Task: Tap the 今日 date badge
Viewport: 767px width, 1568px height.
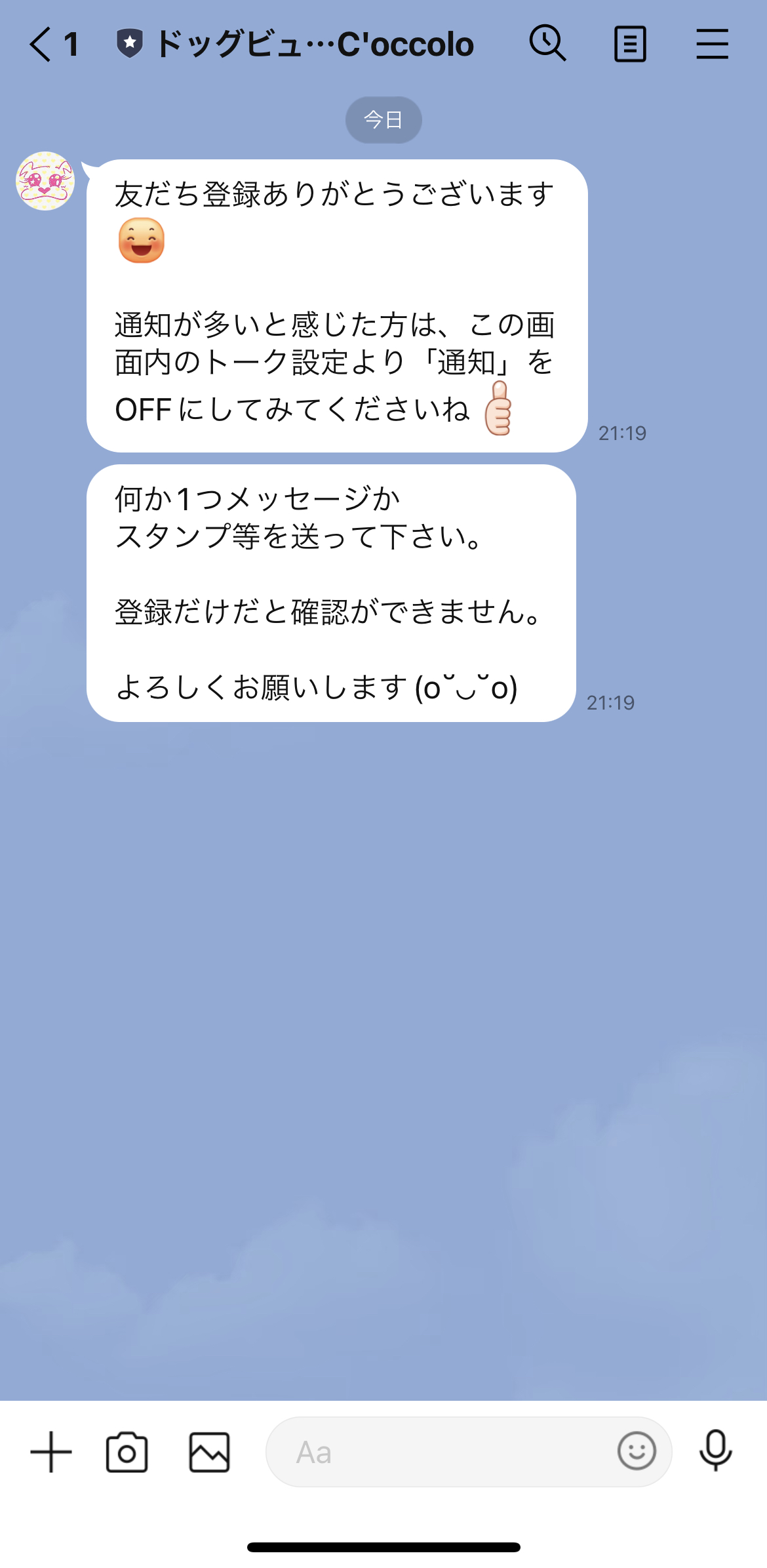Action: pyautogui.click(x=383, y=119)
